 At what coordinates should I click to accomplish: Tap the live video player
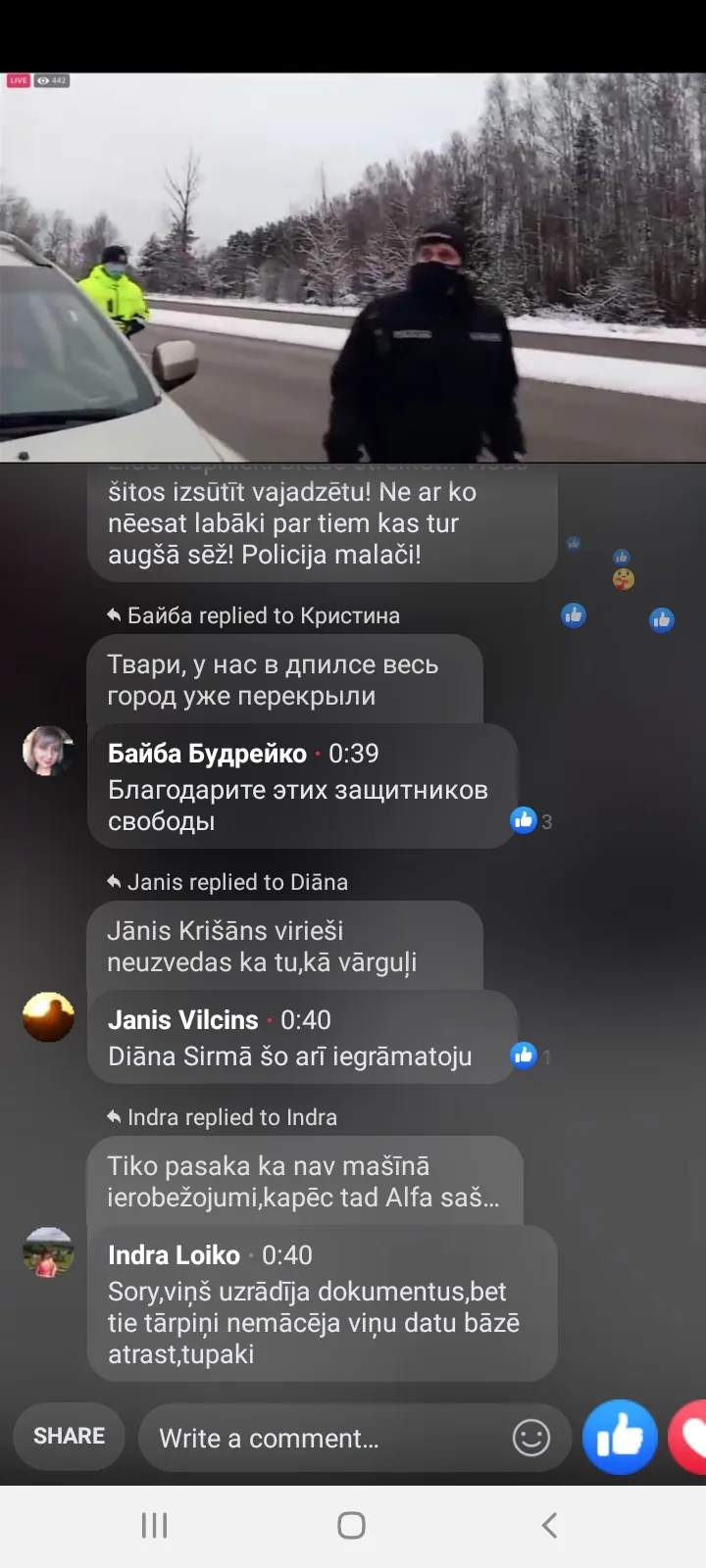[x=353, y=267]
